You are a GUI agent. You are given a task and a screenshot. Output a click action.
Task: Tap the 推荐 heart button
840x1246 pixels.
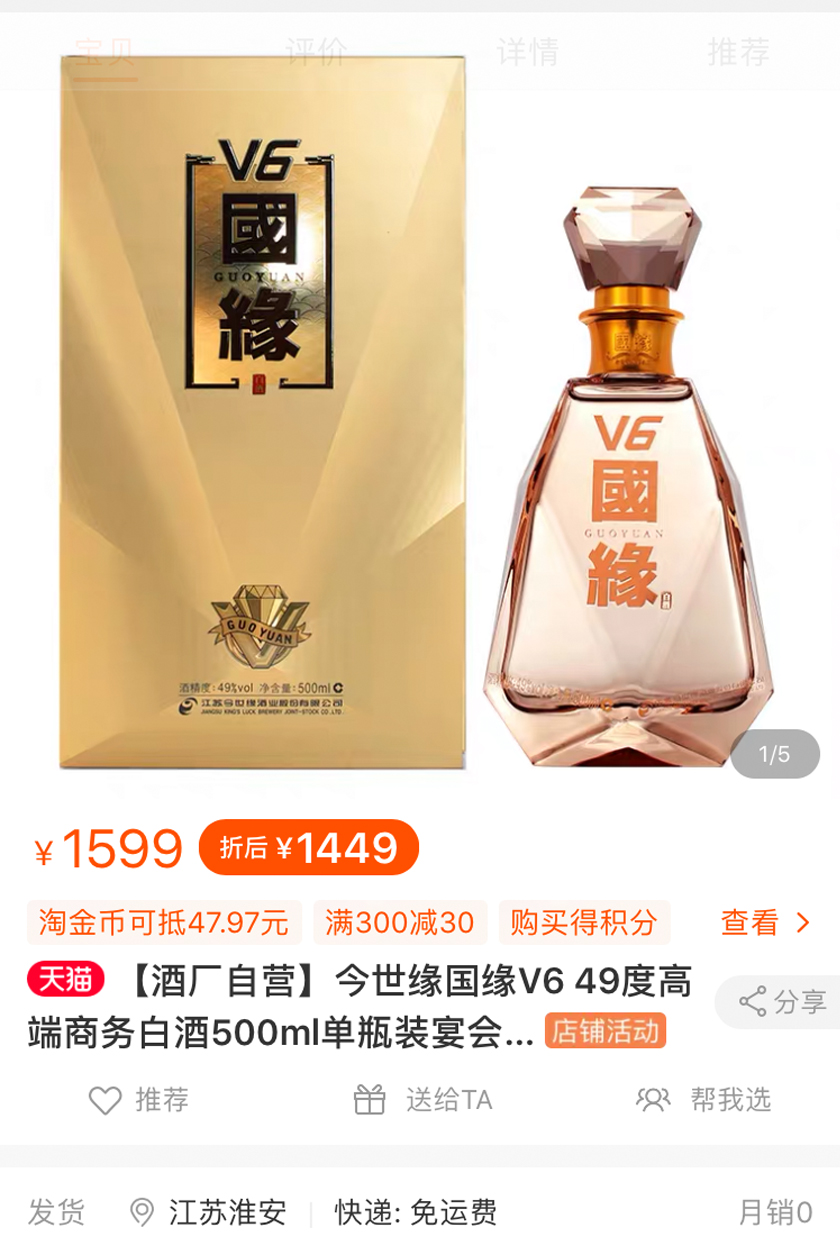point(140,1100)
